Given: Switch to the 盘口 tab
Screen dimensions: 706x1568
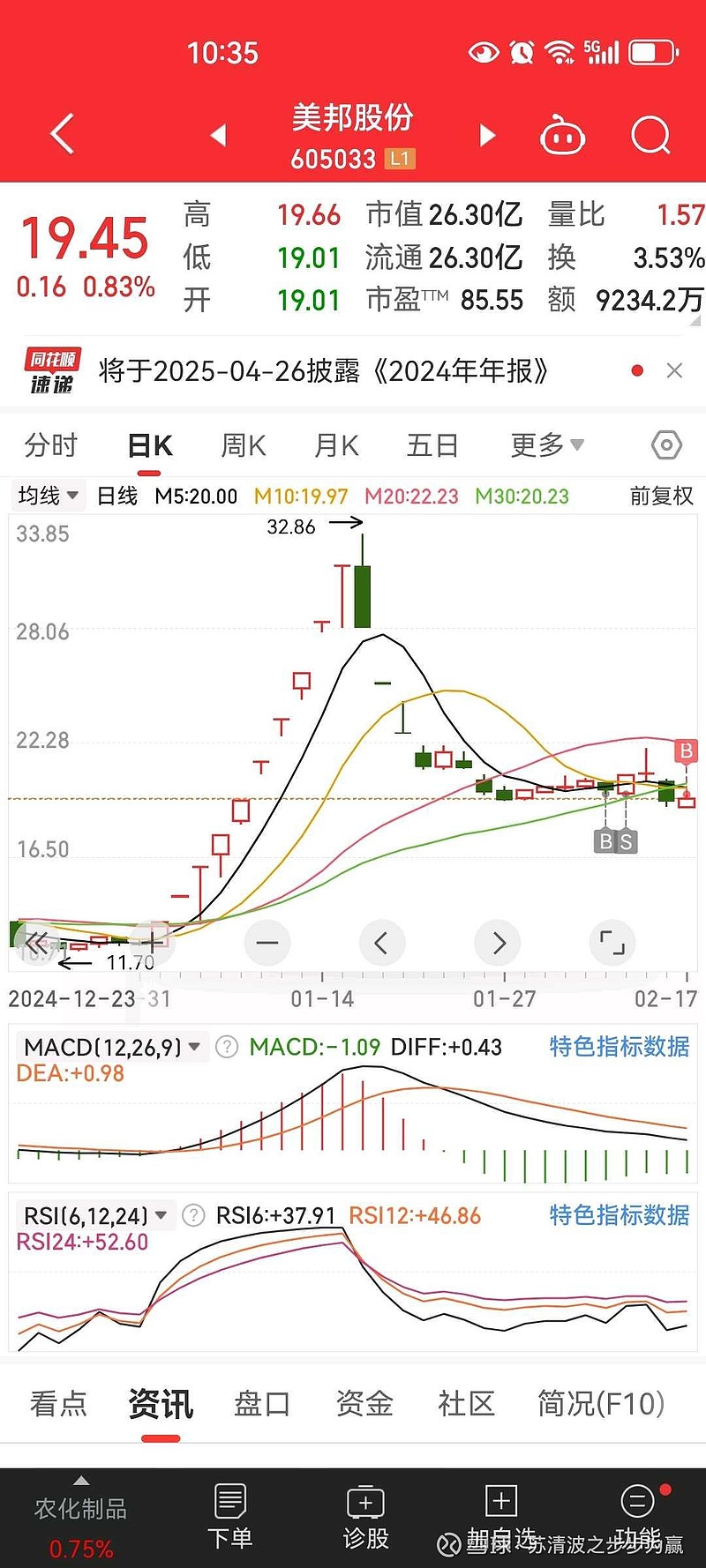Looking at the screenshot, I should click(x=262, y=1403).
